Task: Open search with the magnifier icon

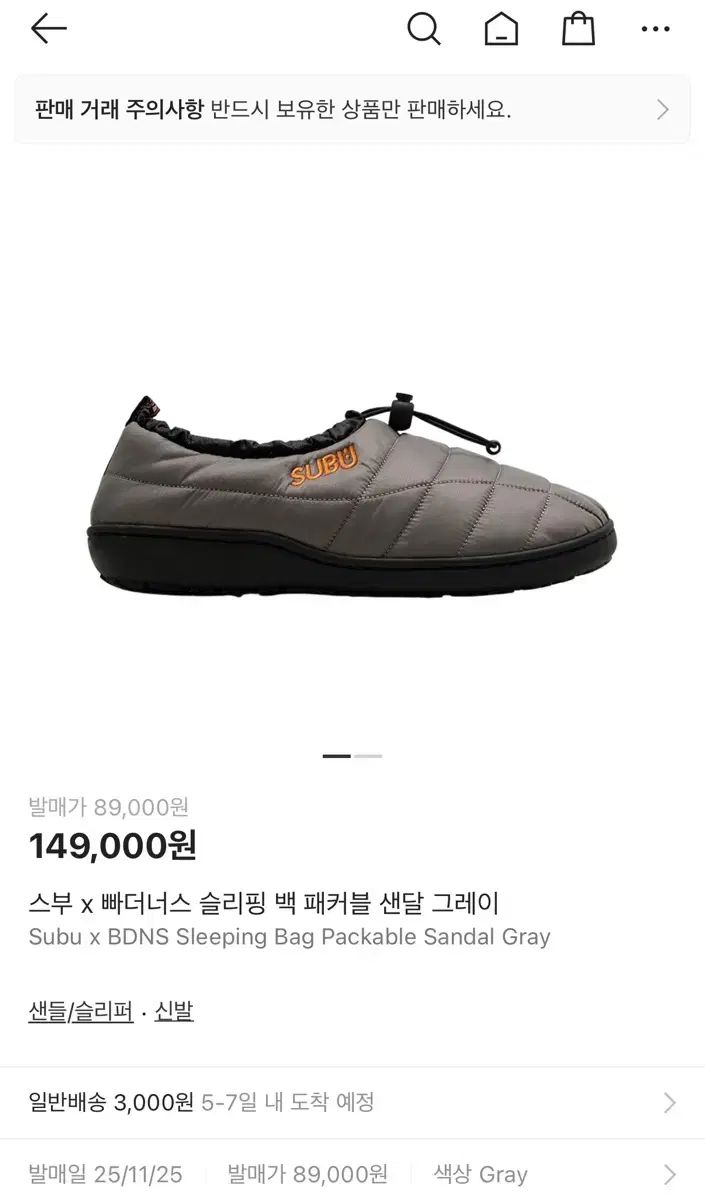Action: [424, 29]
